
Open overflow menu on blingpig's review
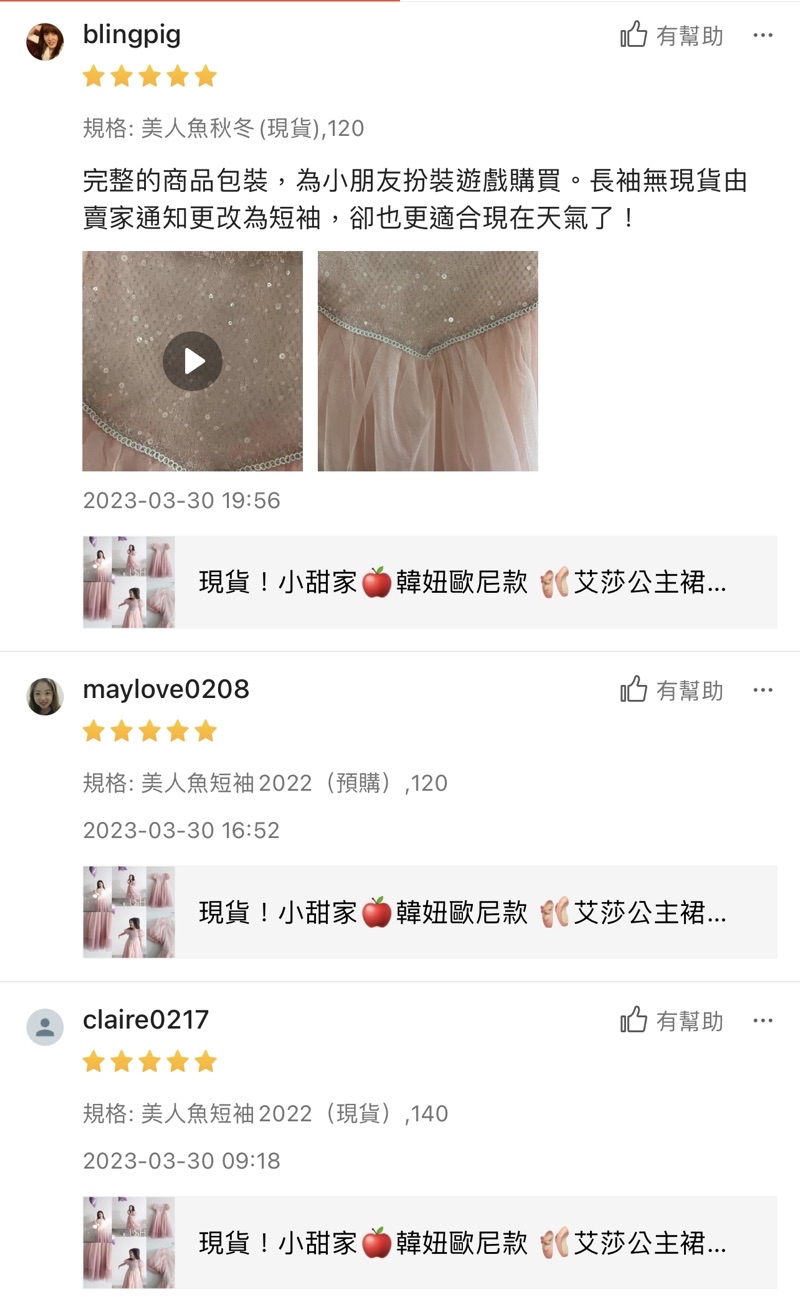pyautogui.click(x=763, y=36)
